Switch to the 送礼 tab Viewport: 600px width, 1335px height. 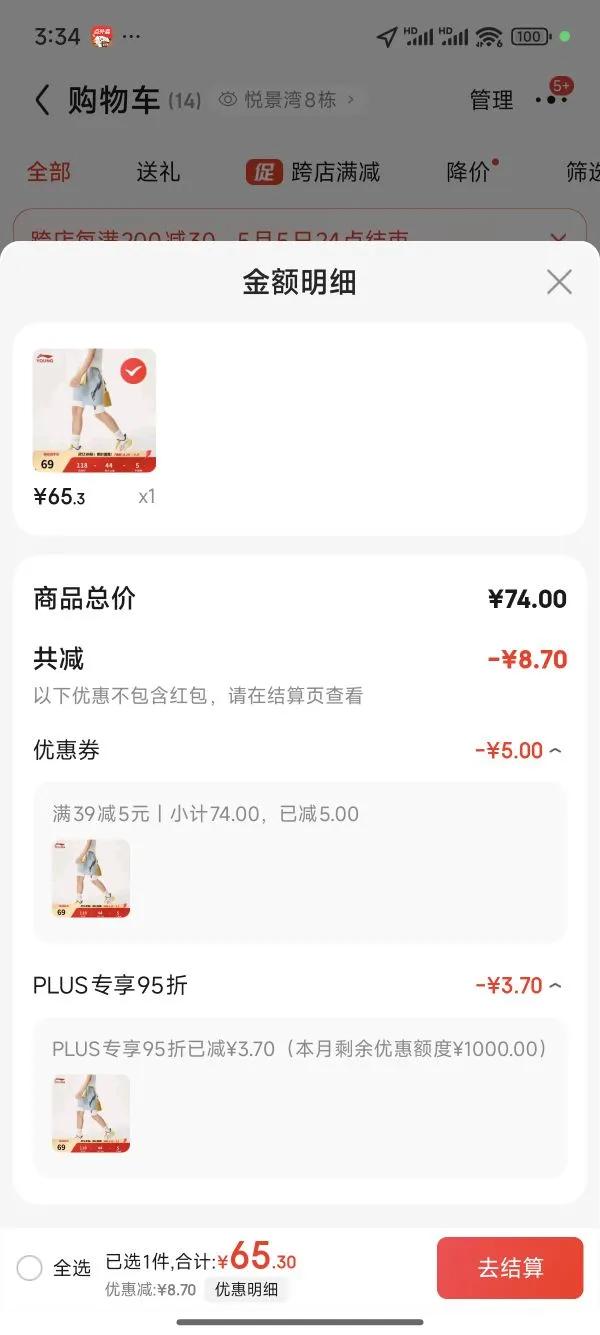(158, 172)
